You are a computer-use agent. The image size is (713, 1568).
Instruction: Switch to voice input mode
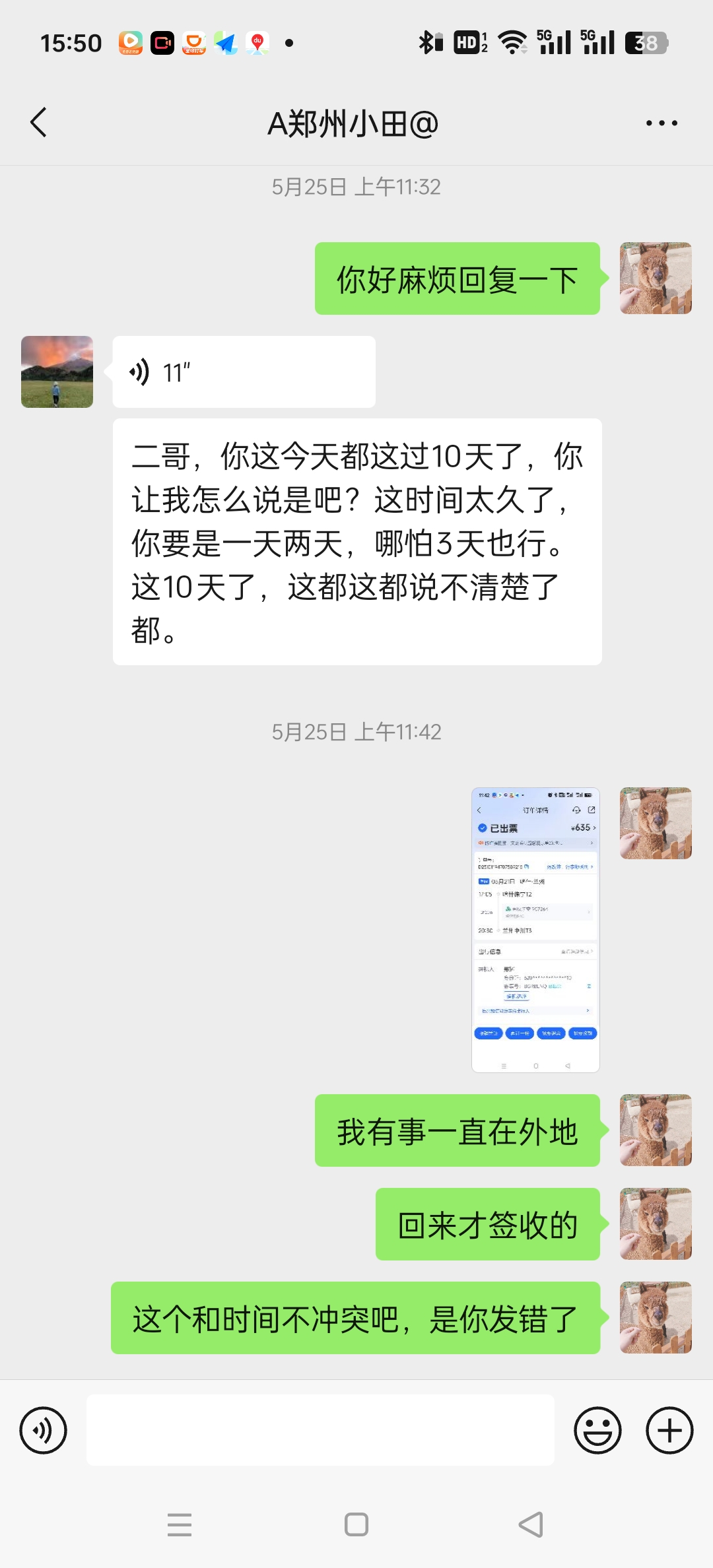[x=44, y=1430]
